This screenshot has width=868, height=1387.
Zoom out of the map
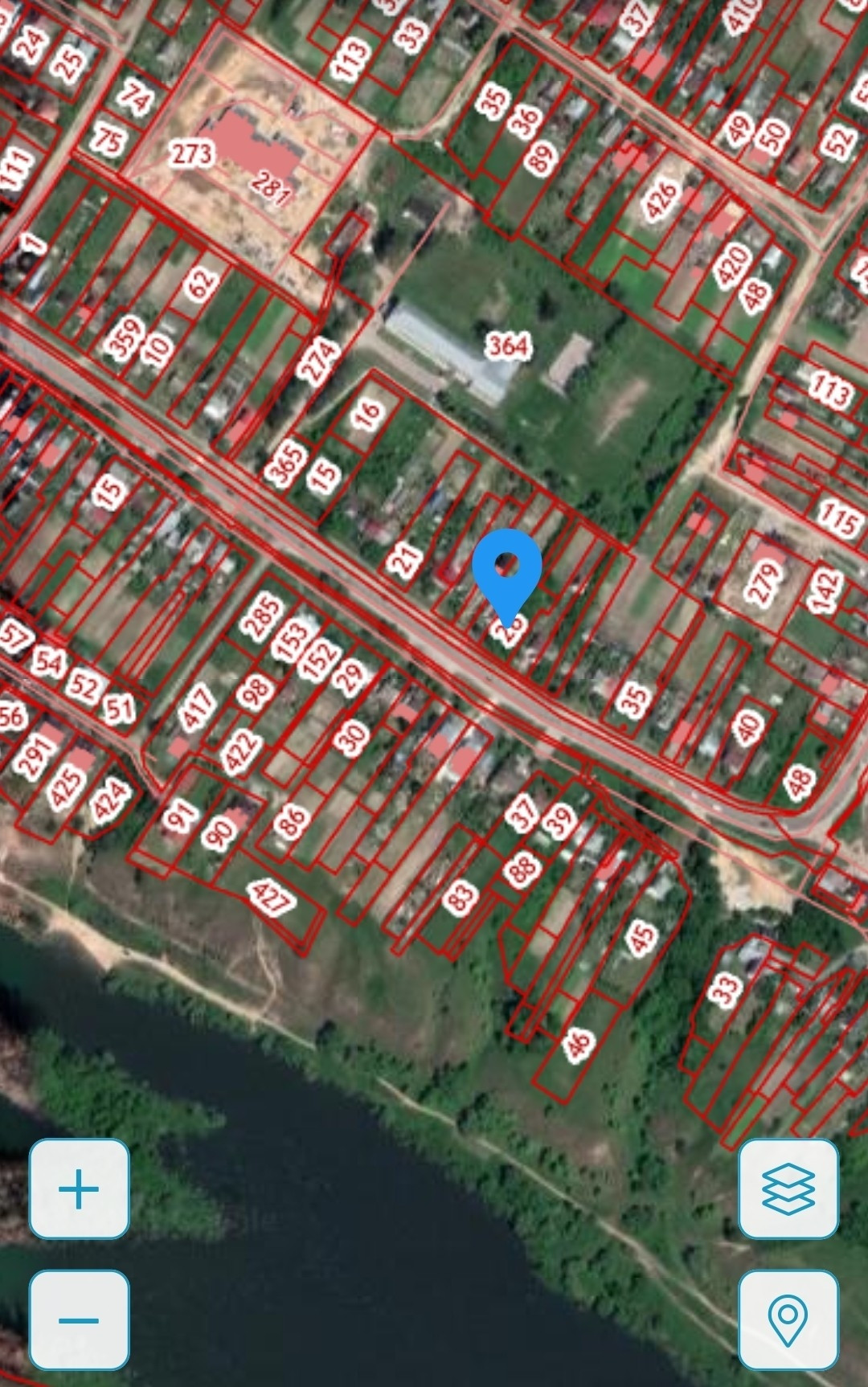click(79, 1320)
